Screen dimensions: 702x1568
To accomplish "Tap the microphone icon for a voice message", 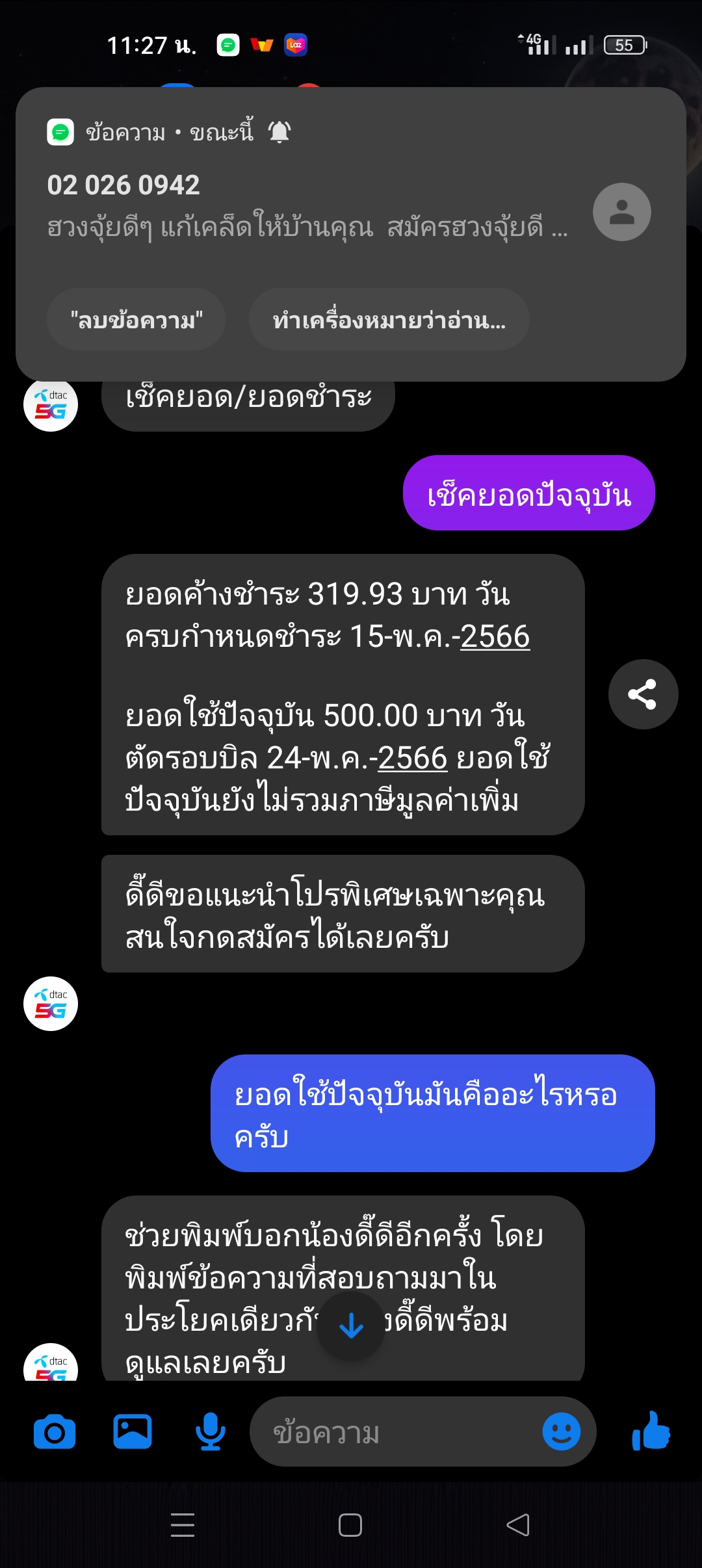I will 210,1432.
